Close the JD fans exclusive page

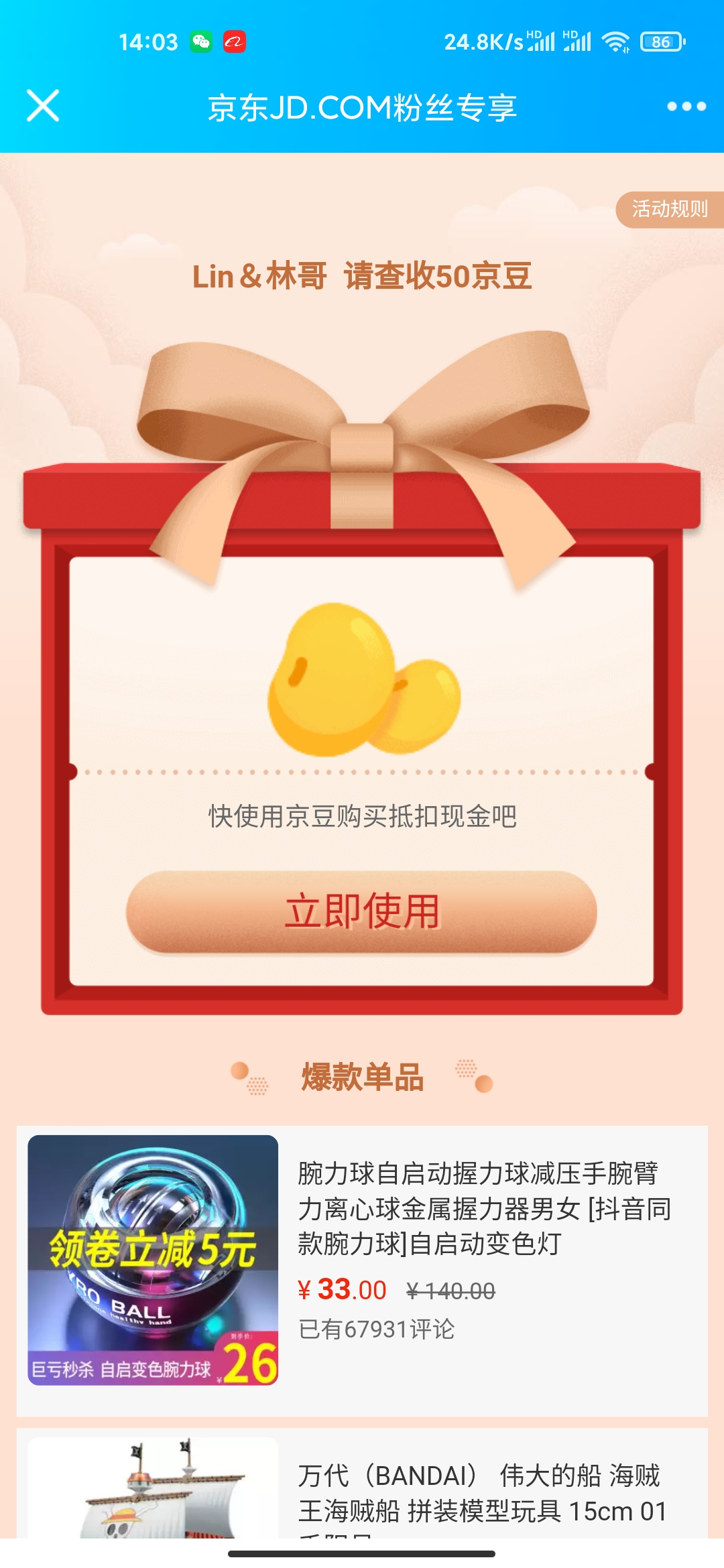point(43,106)
